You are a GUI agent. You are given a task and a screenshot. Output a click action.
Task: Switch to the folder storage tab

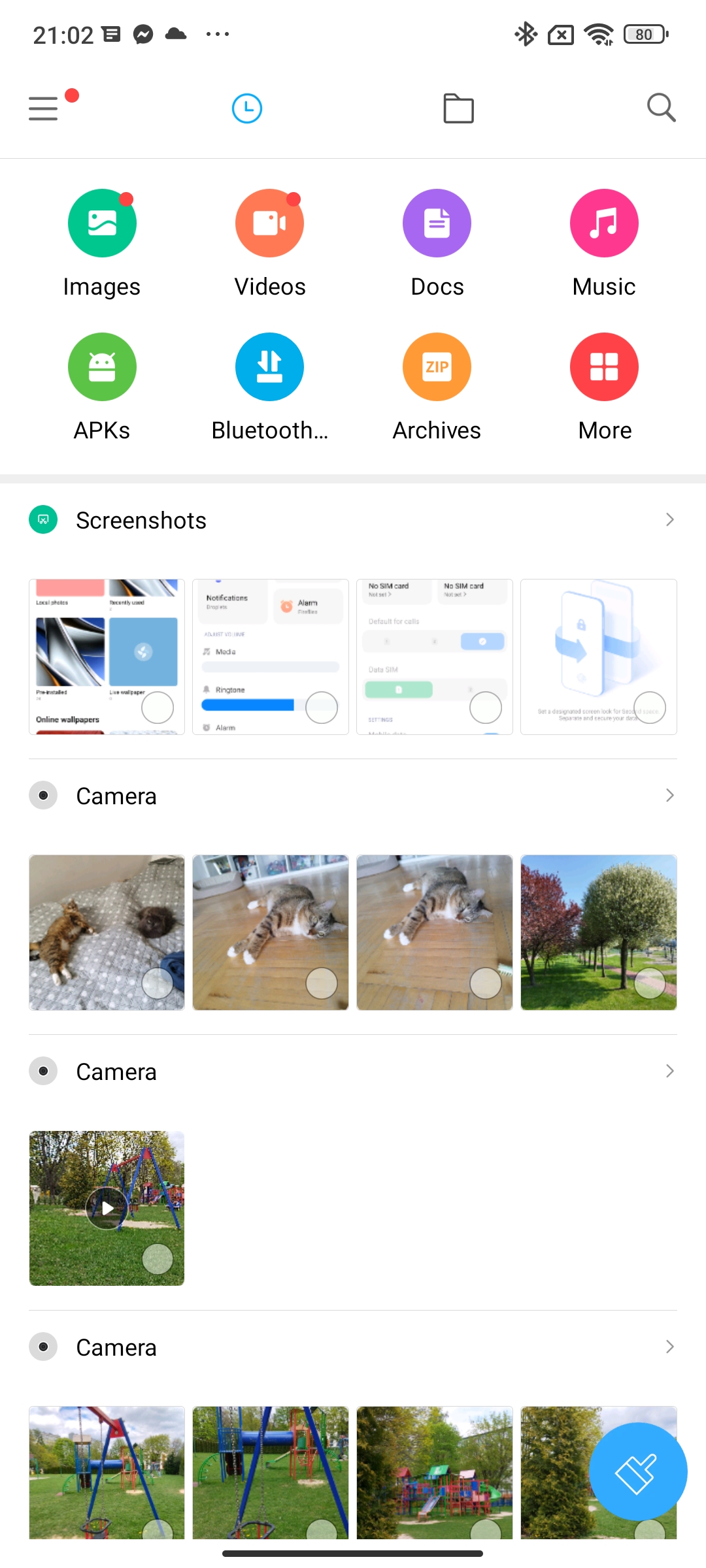[x=459, y=108]
